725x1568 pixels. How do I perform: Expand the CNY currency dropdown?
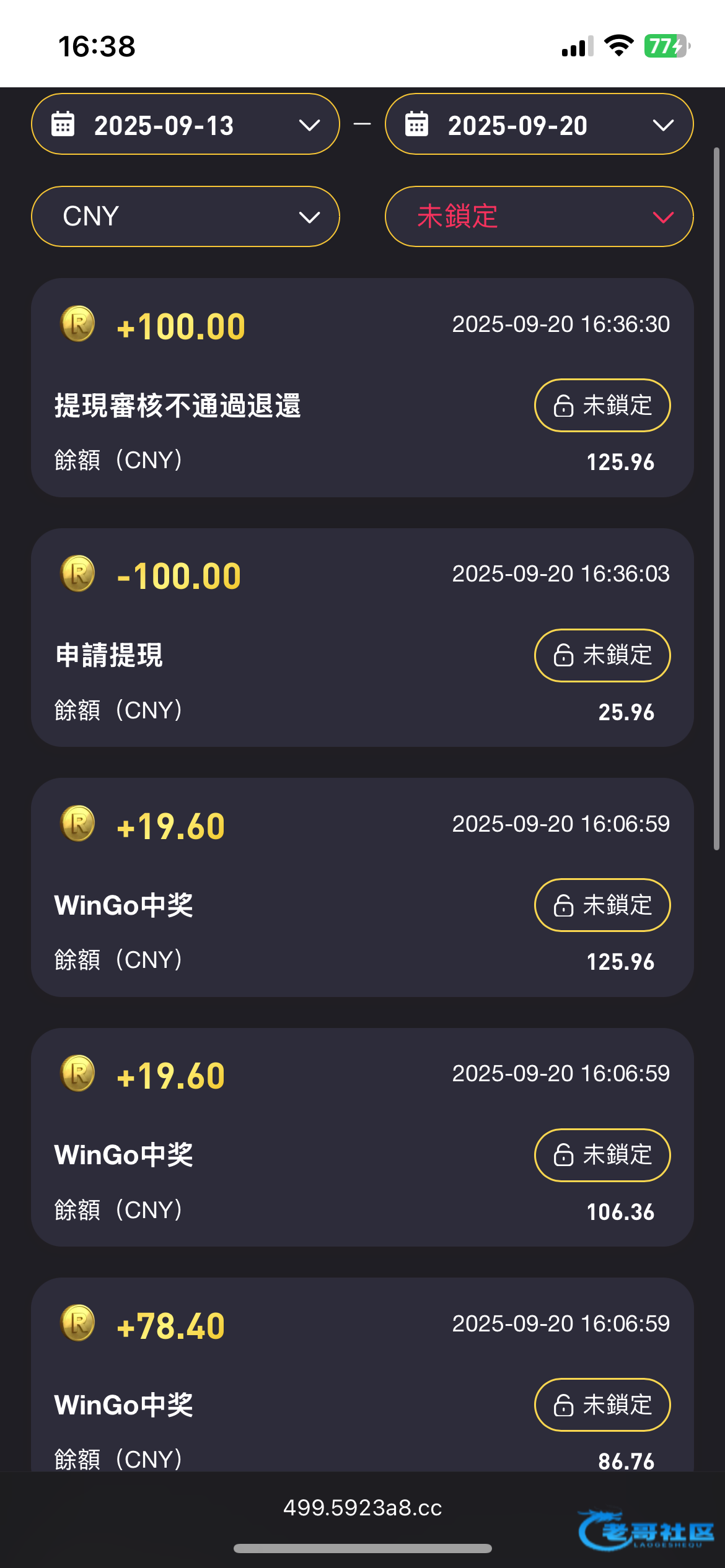click(185, 217)
